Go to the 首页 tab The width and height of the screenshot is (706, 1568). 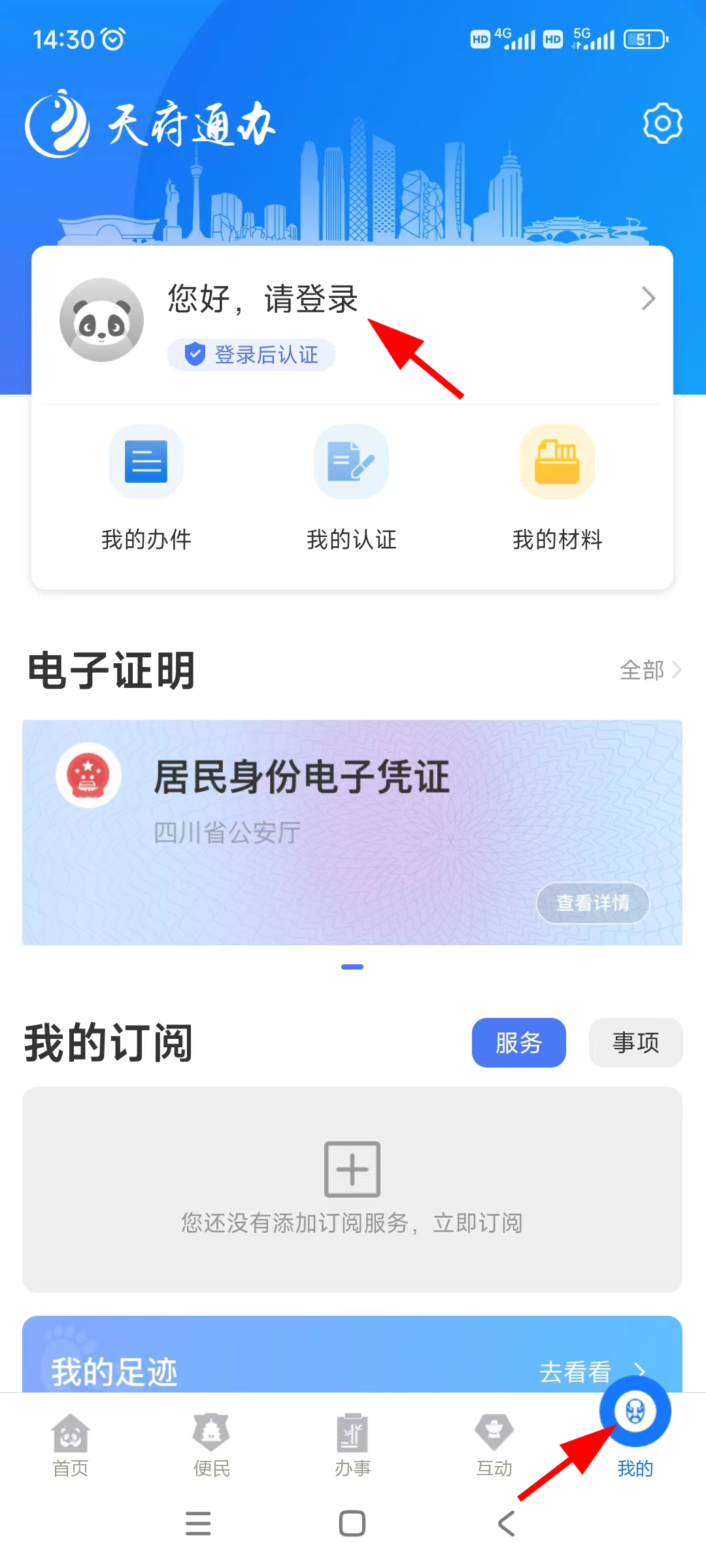click(x=71, y=1445)
